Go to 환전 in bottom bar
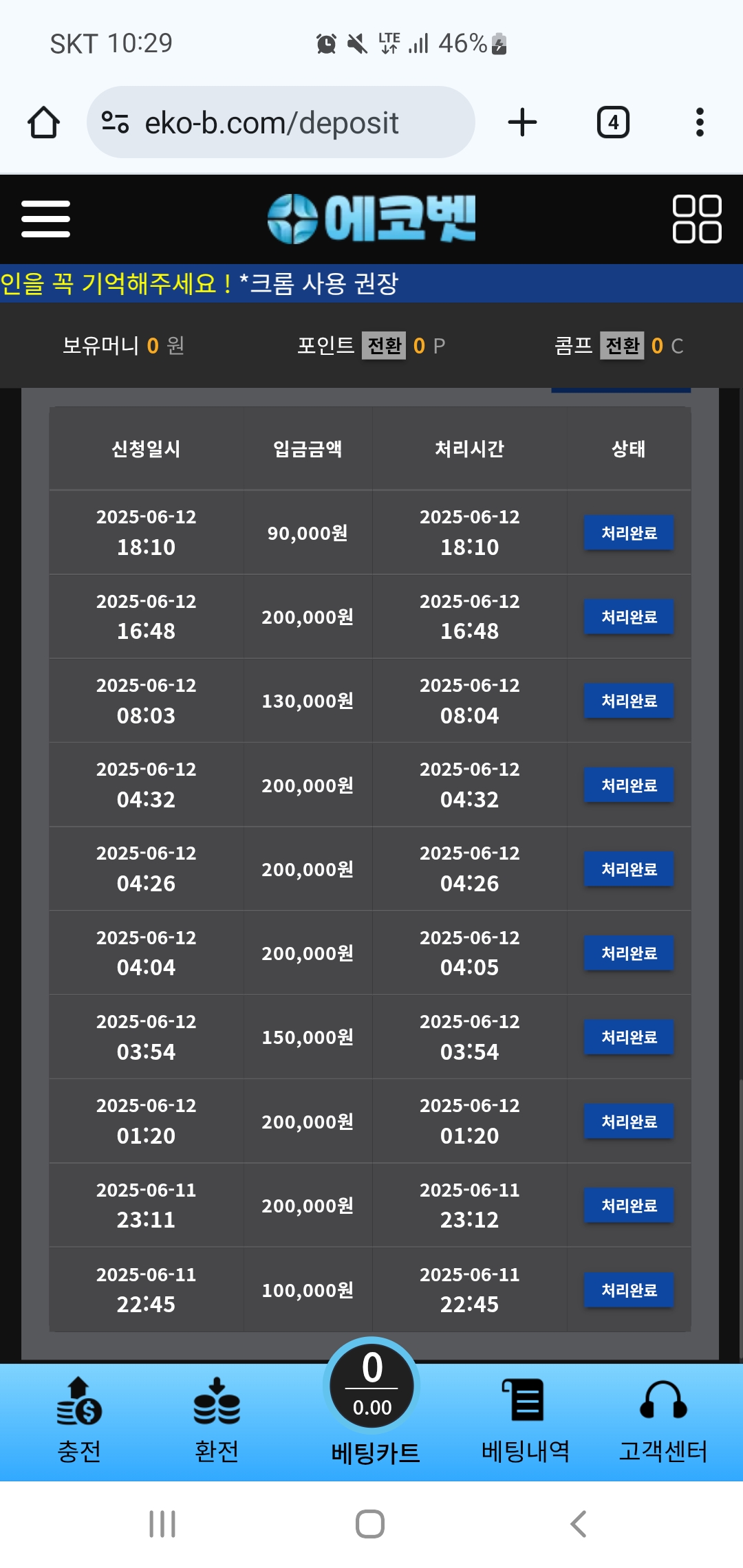743x1568 pixels. point(217,1421)
